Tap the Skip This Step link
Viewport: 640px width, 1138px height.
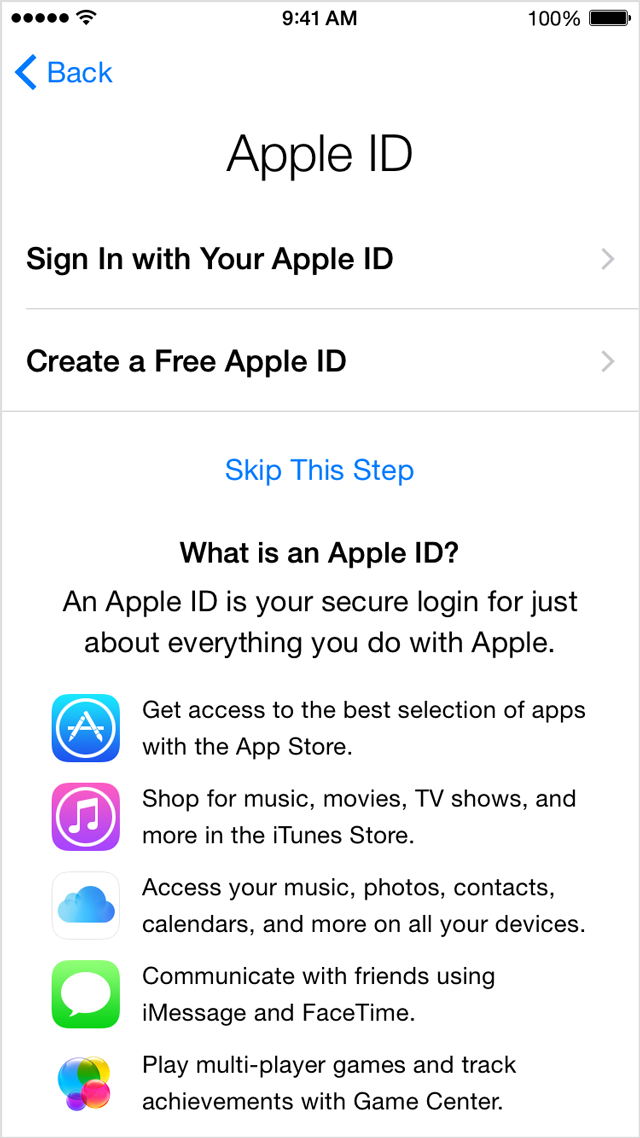point(319,470)
